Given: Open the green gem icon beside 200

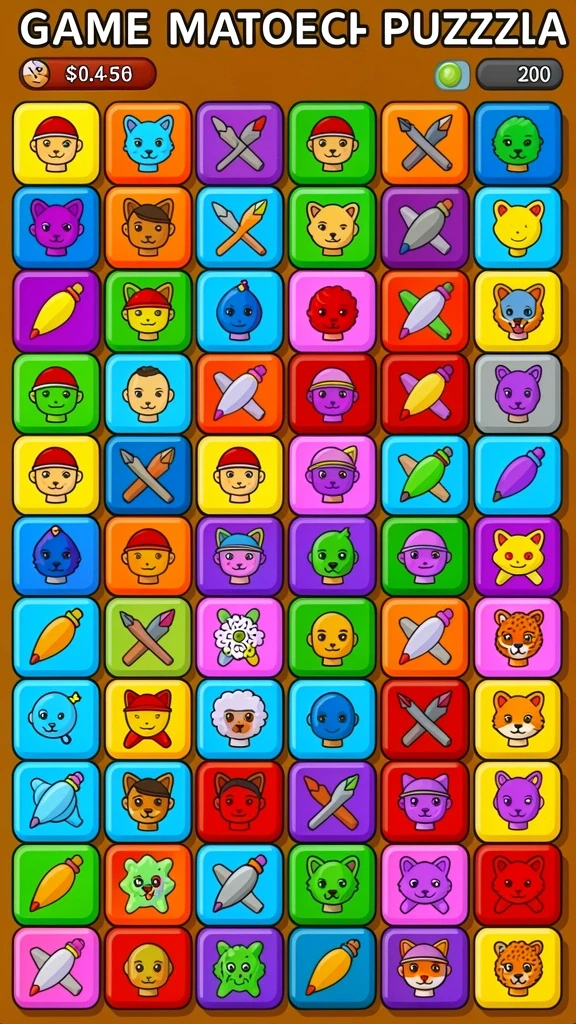Looking at the screenshot, I should click(x=452, y=74).
